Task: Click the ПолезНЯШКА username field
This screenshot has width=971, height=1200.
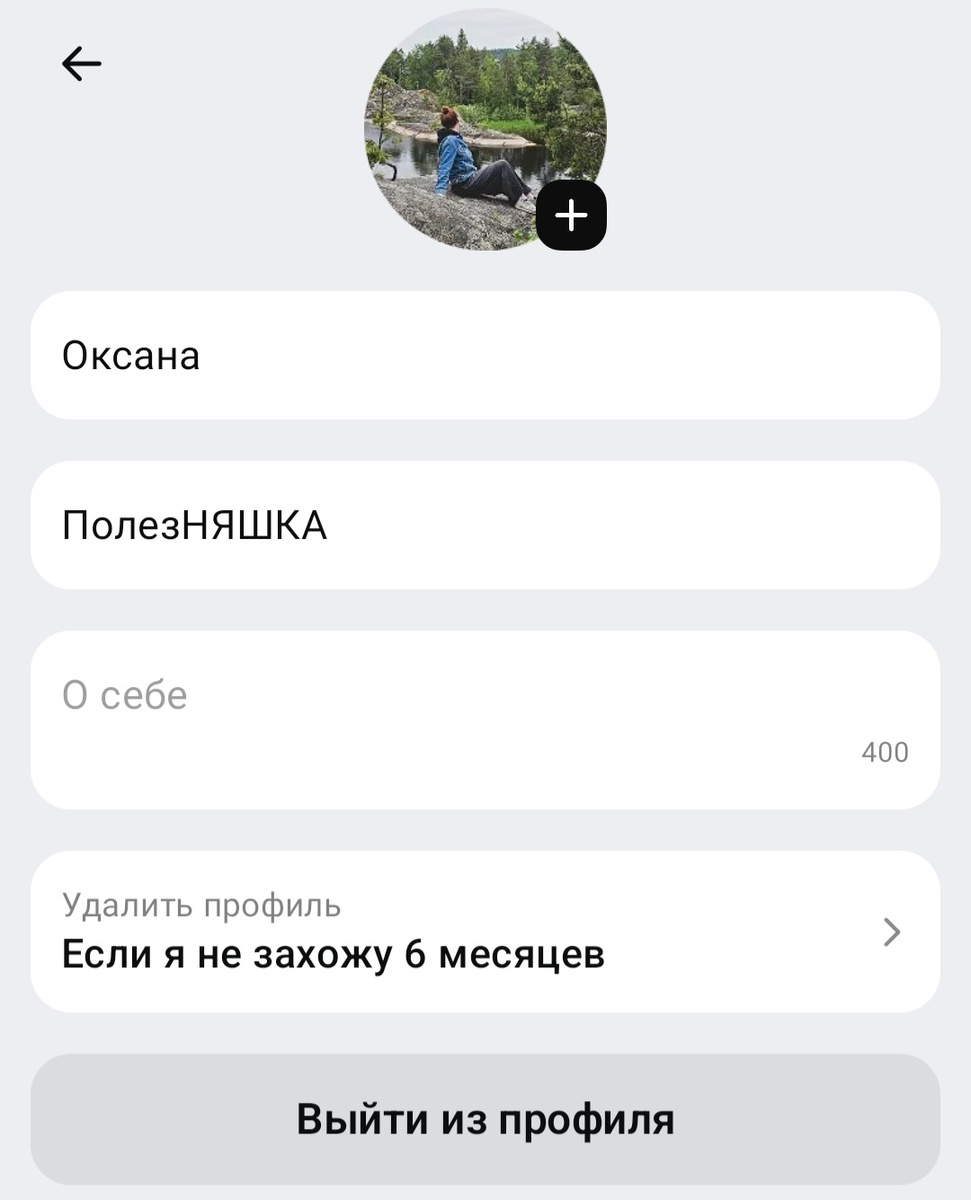Action: click(x=485, y=524)
